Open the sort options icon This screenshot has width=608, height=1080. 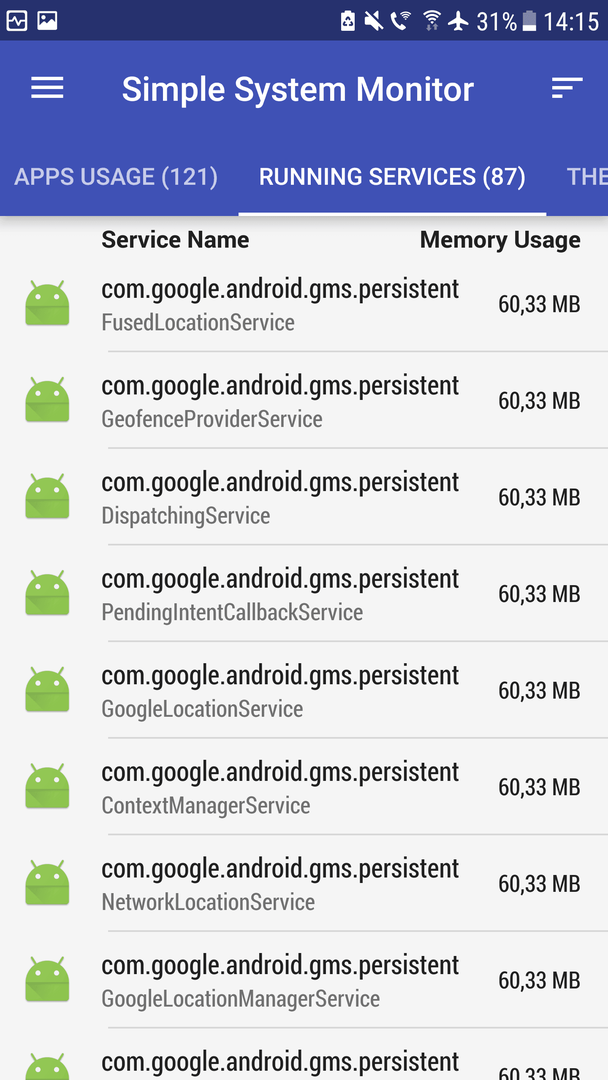(567, 88)
